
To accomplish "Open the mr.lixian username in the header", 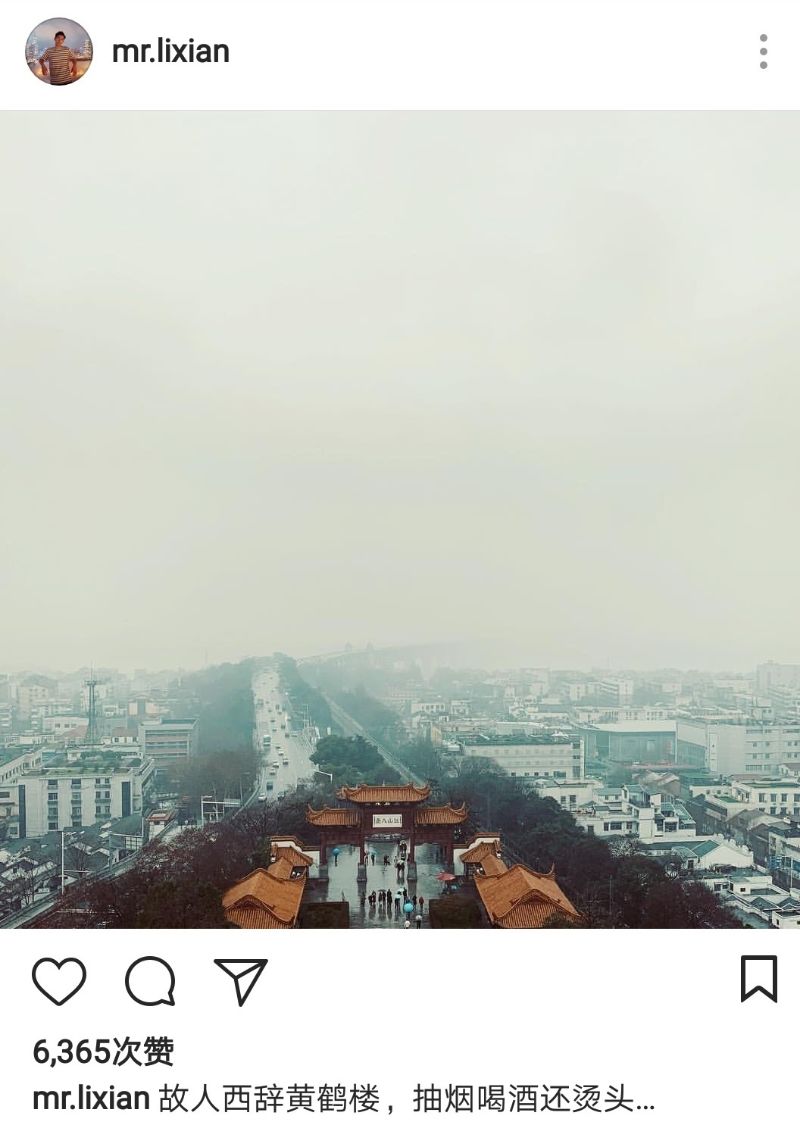I will click(171, 52).
